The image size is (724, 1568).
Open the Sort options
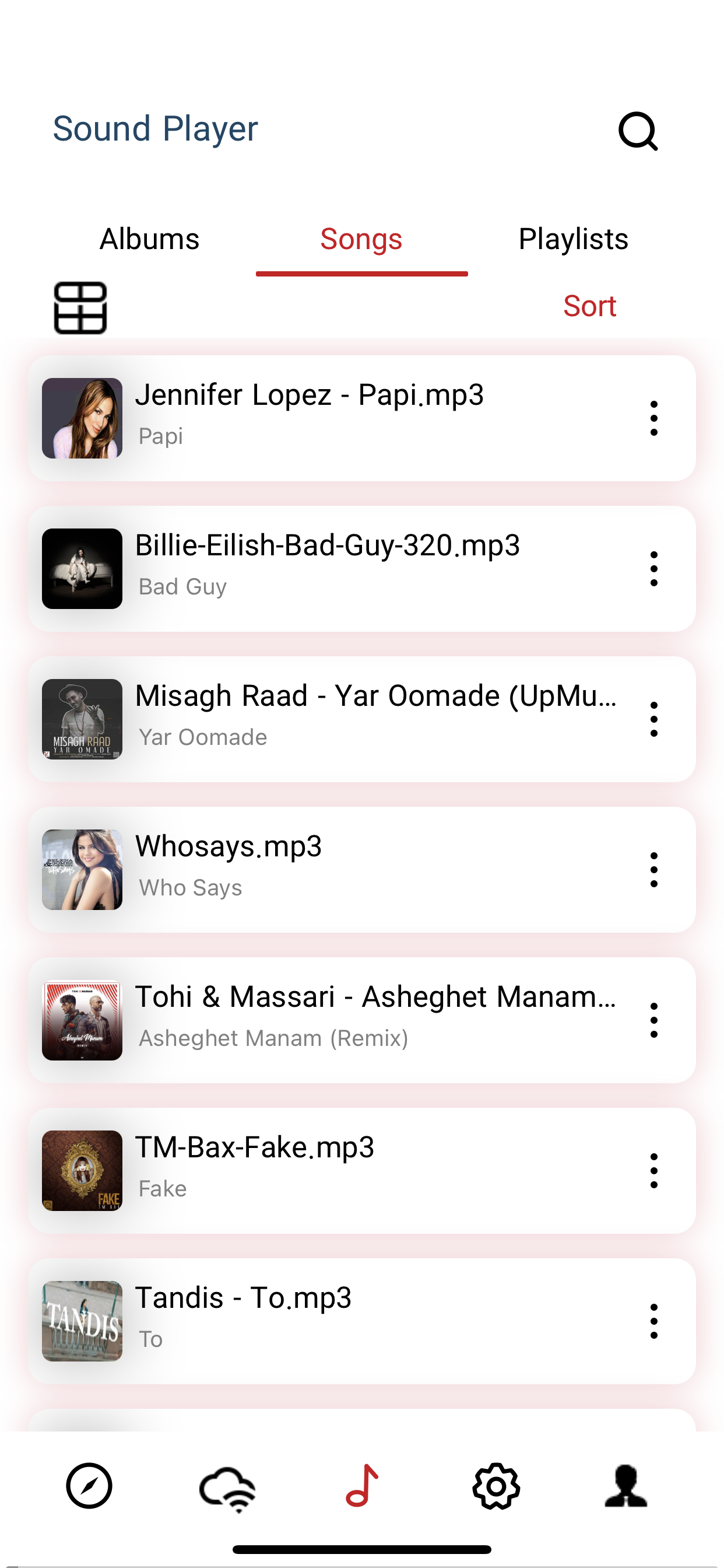pyautogui.click(x=589, y=306)
